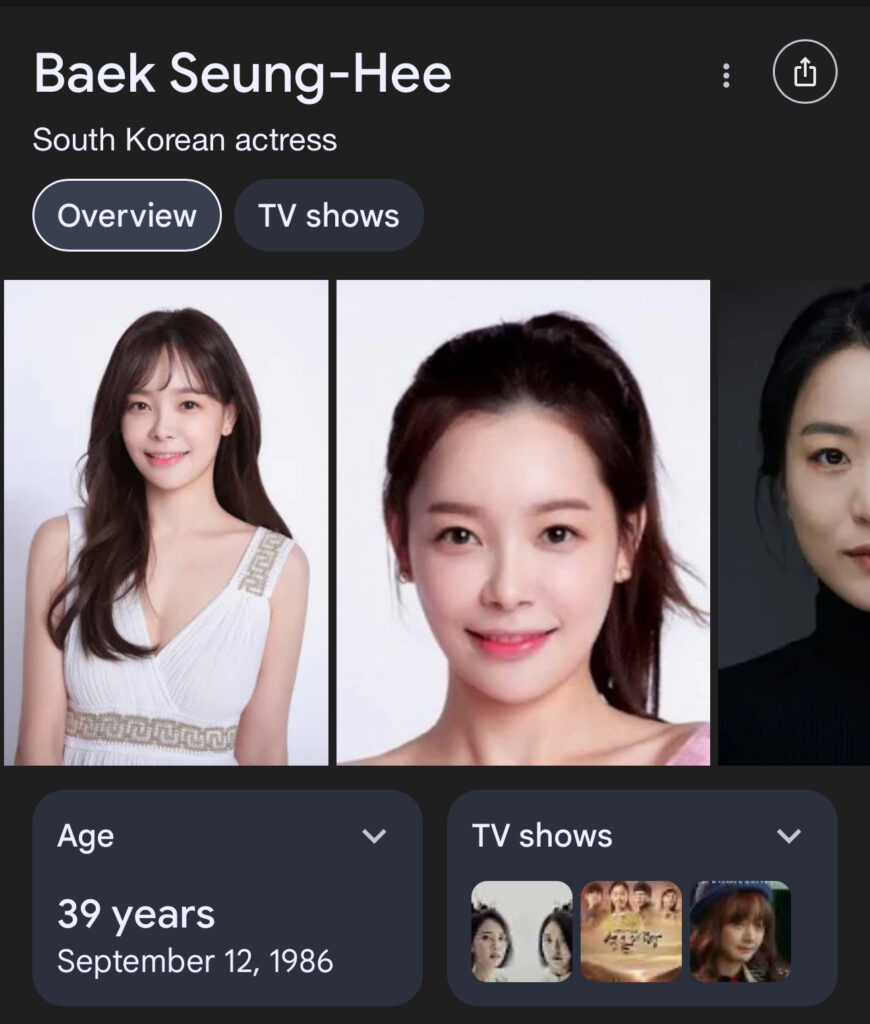
Task: Open the close-up portrait photo with ponytail
Action: coord(523,523)
